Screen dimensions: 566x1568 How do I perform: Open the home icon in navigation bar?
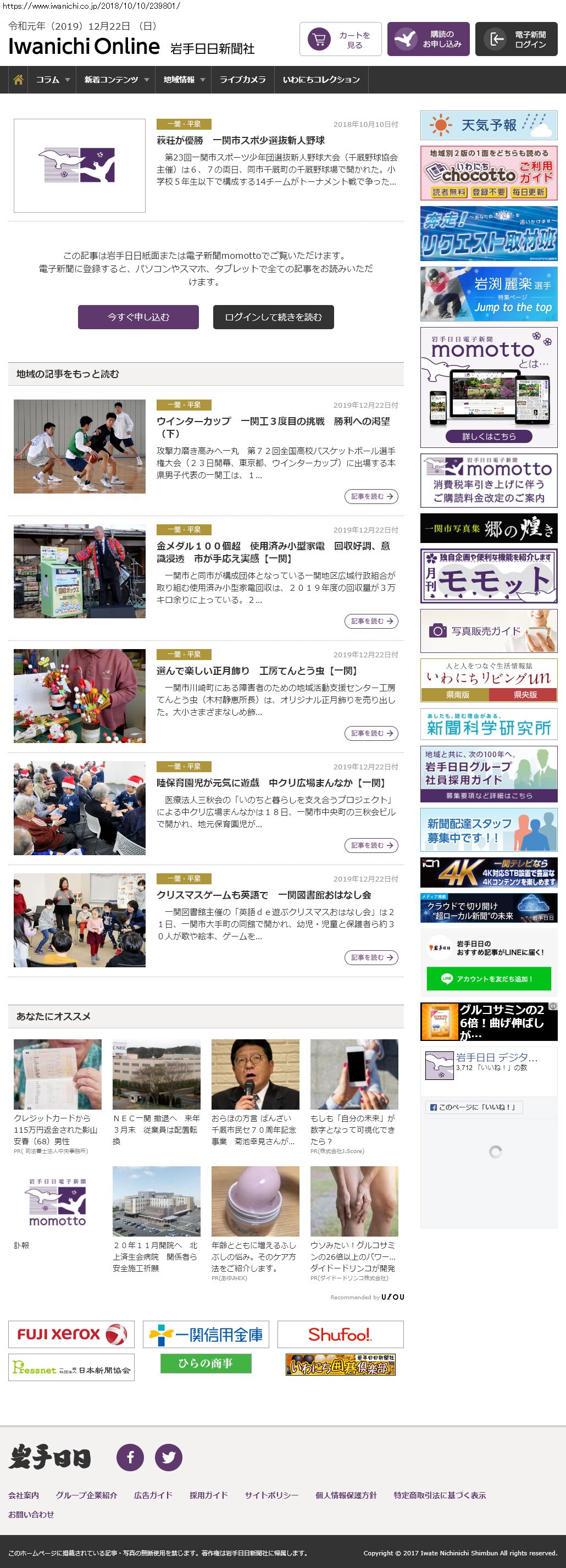click(18, 80)
